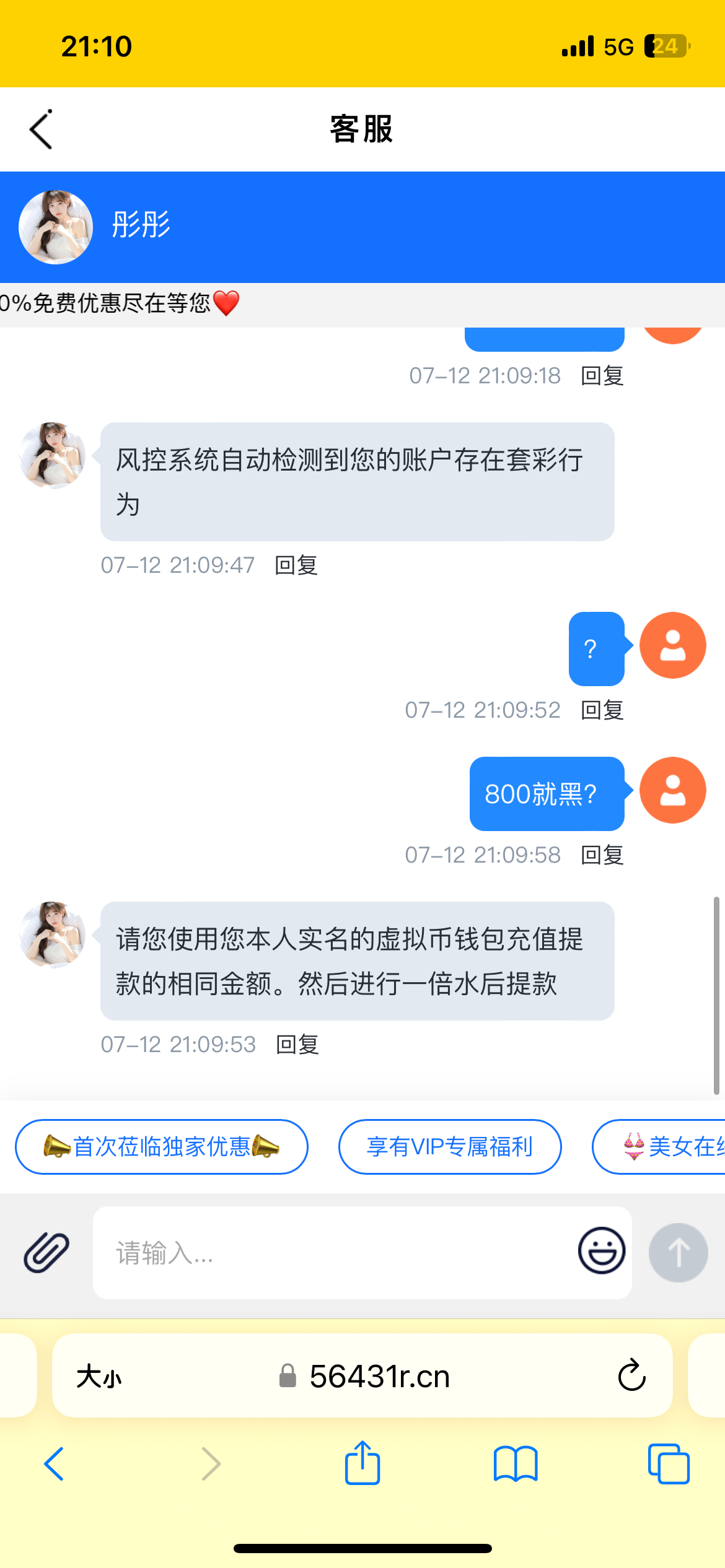Select the 首次莅临独家优惠 quick reply

162,1147
